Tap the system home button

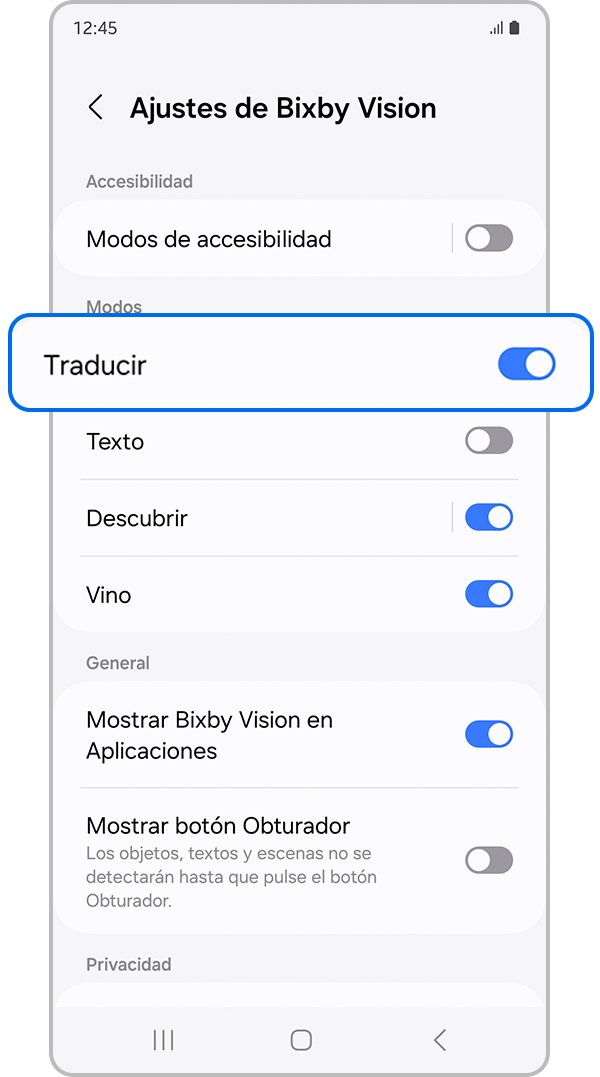click(301, 1040)
